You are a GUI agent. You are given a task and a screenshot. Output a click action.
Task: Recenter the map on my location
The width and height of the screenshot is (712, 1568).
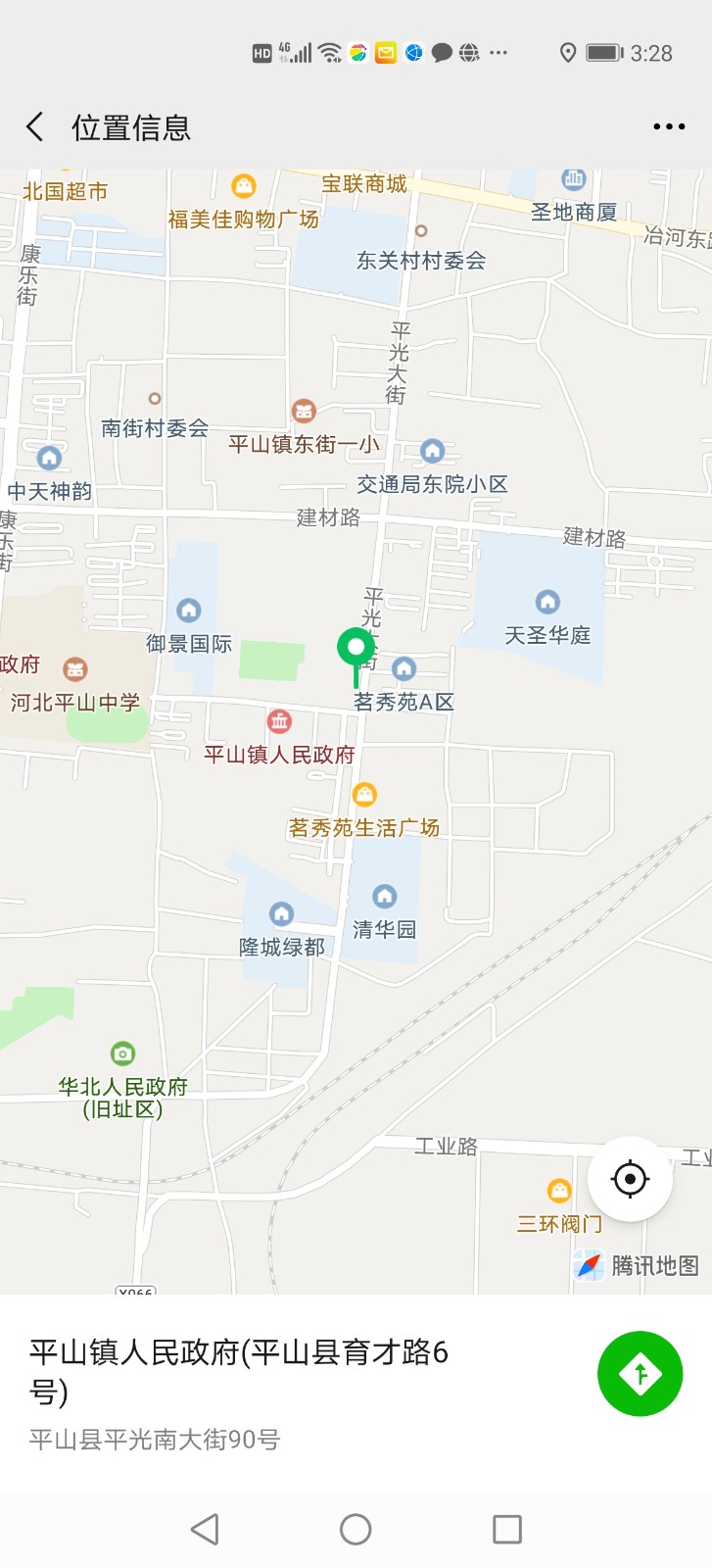tap(630, 1179)
